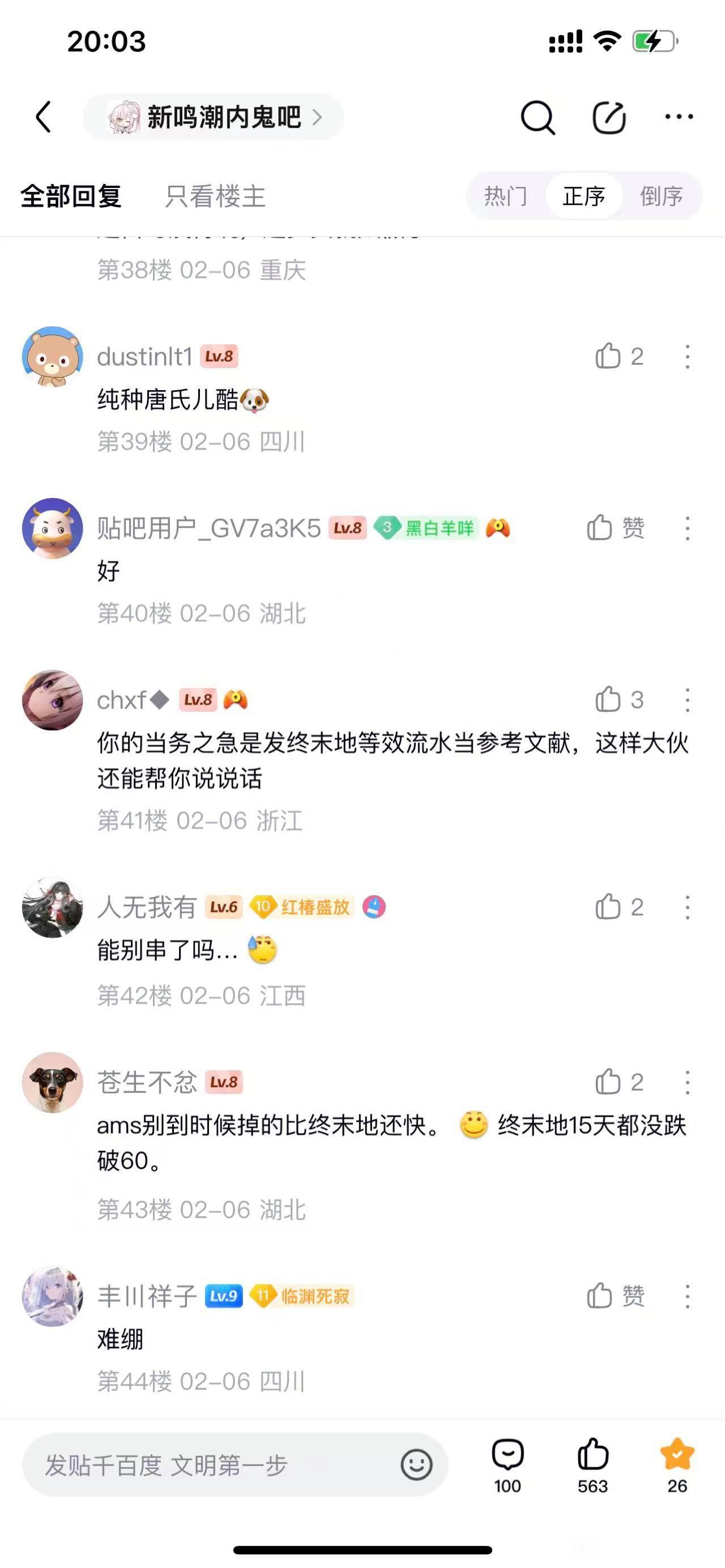Like the thread with 563 likes

point(593,1464)
